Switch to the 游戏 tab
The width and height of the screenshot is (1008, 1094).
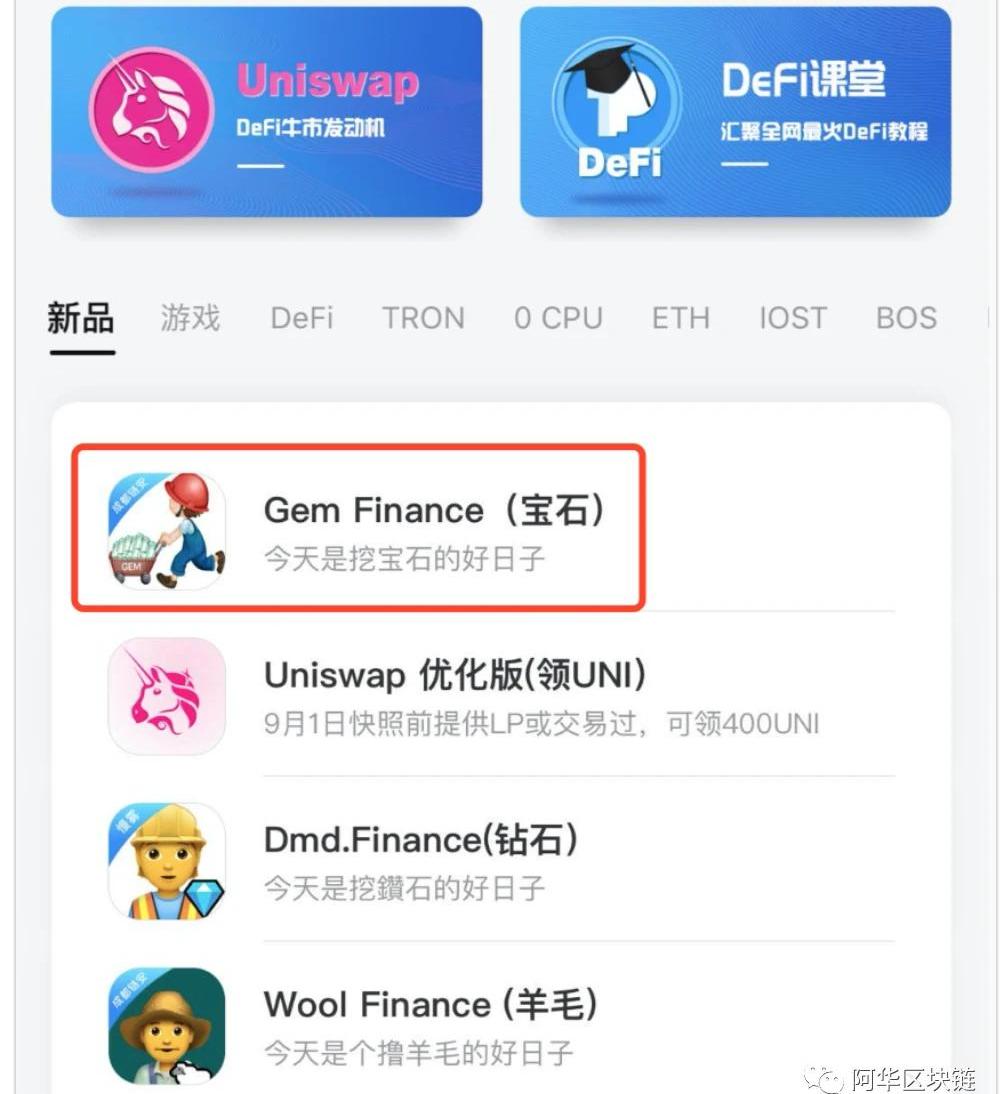coord(190,319)
